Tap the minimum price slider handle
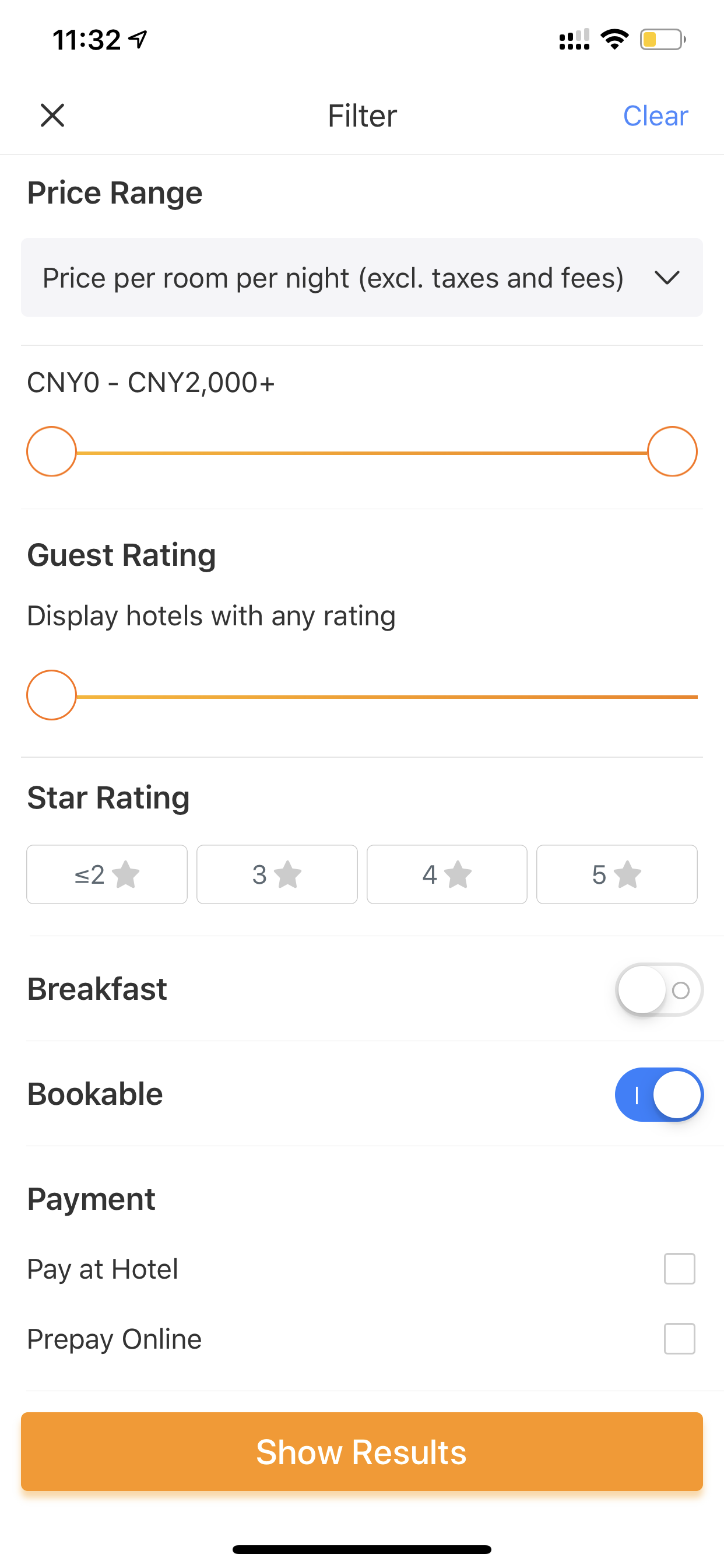The height and width of the screenshot is (1568, 724). click(52, 452)
